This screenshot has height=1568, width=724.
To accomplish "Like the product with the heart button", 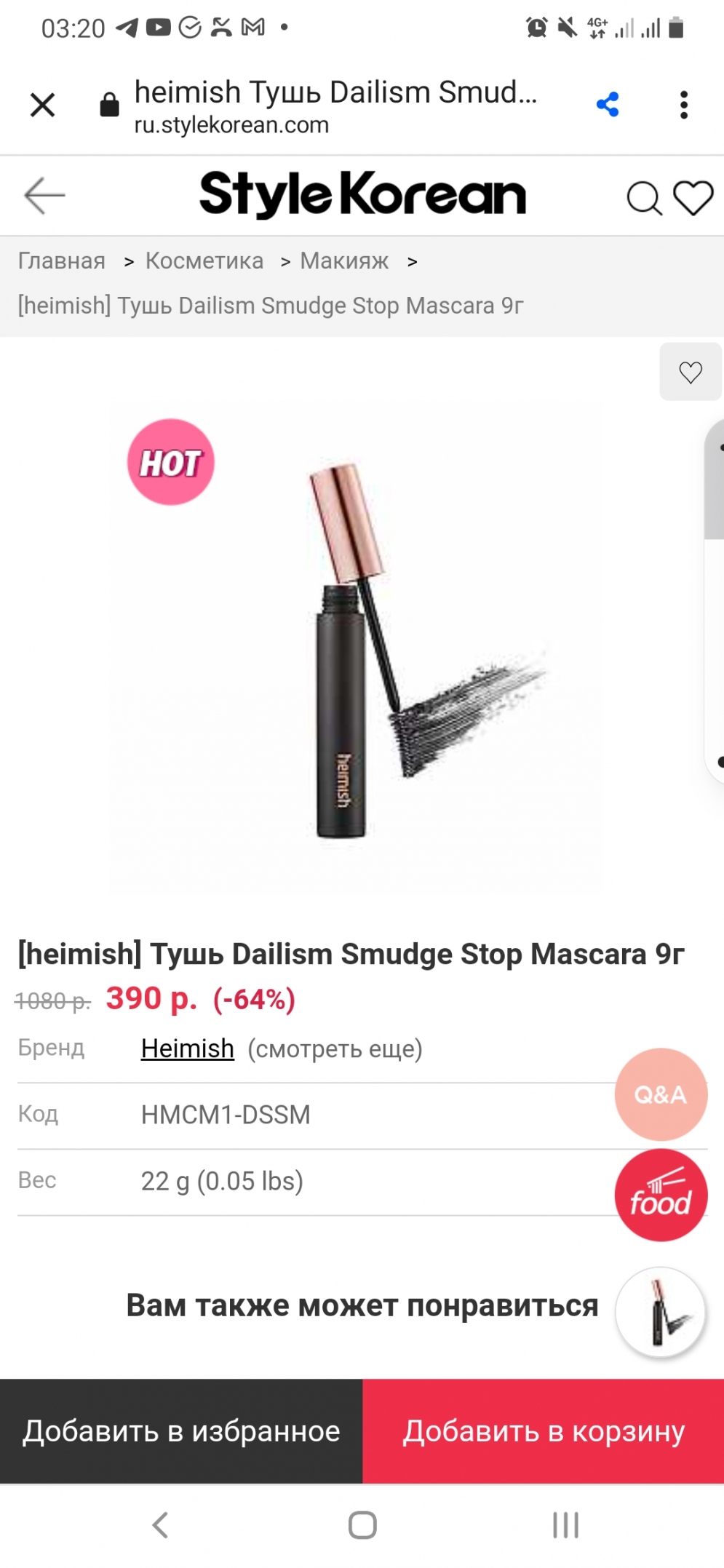I will 690,372.
